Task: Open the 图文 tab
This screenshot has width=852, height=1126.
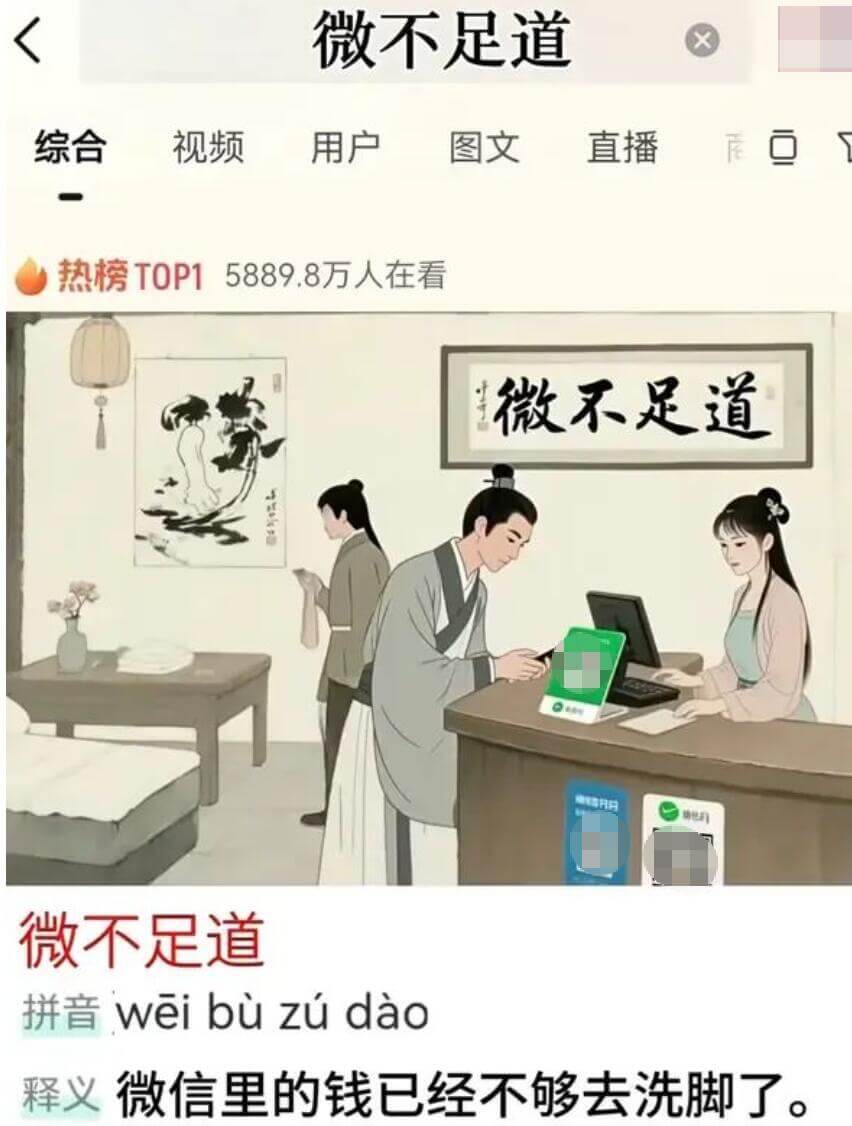Action: pos(481,145)
